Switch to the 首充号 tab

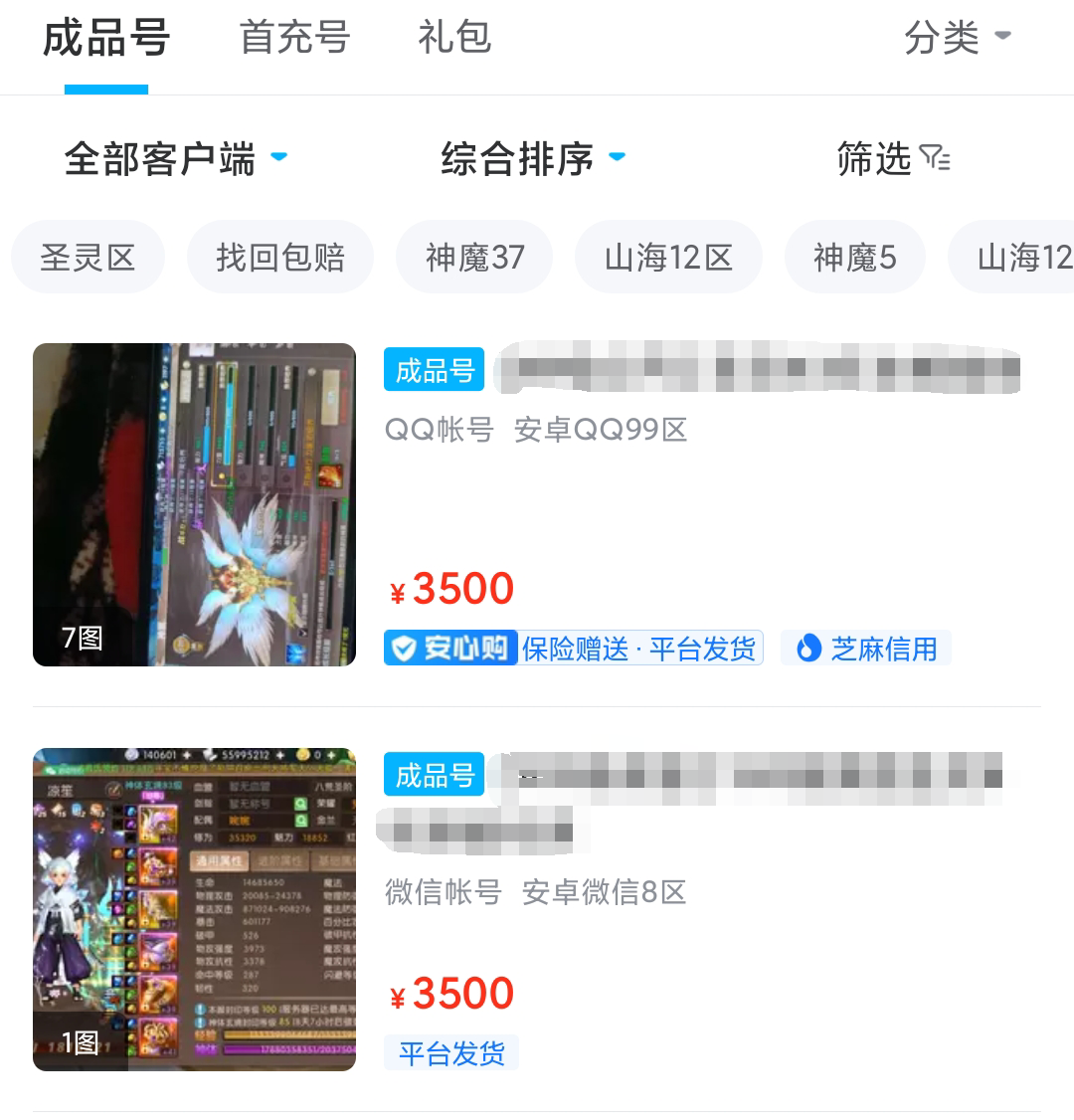pyautogui.click(x=294, y=38)
